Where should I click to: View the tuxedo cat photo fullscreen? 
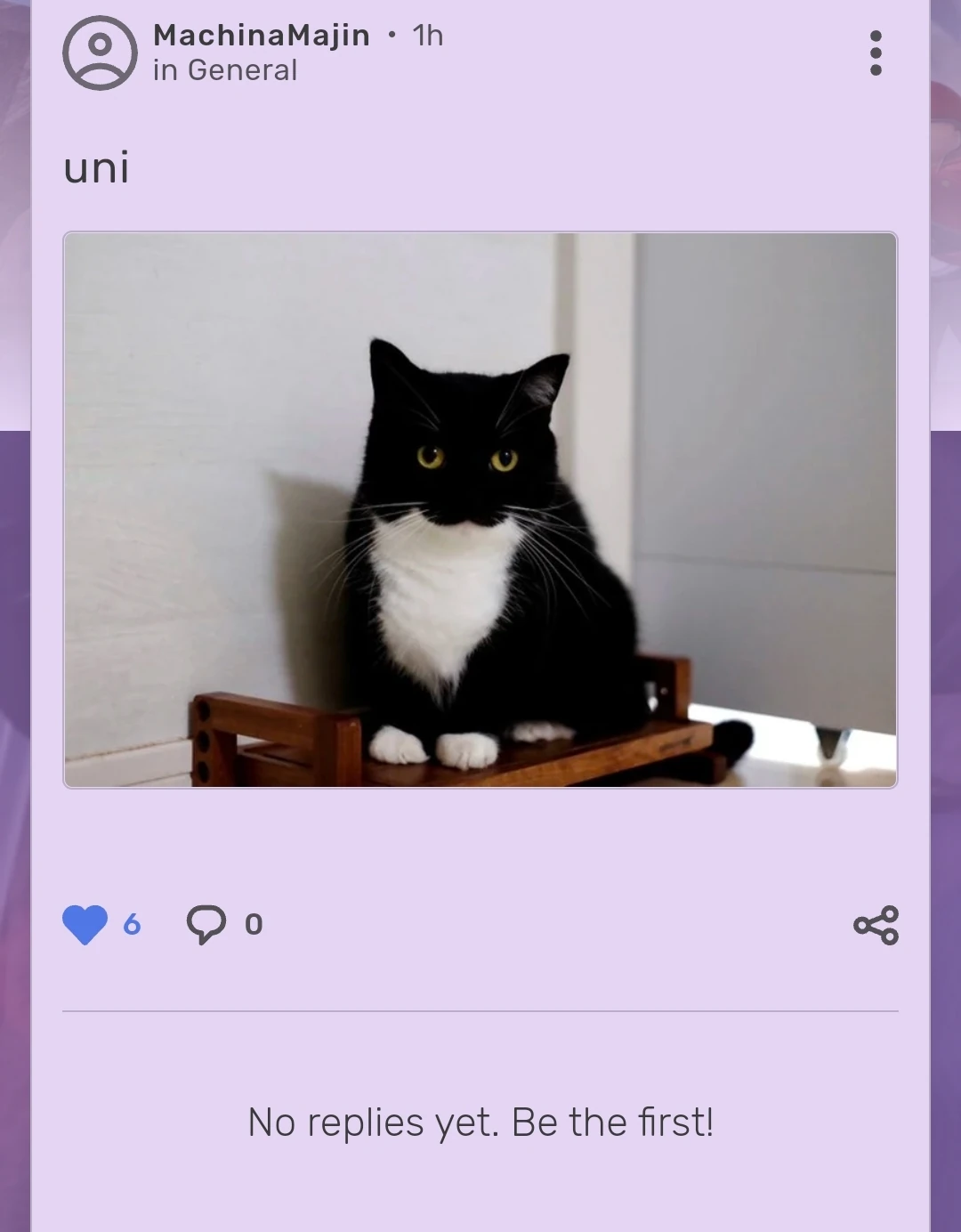[x=480, y=507]
